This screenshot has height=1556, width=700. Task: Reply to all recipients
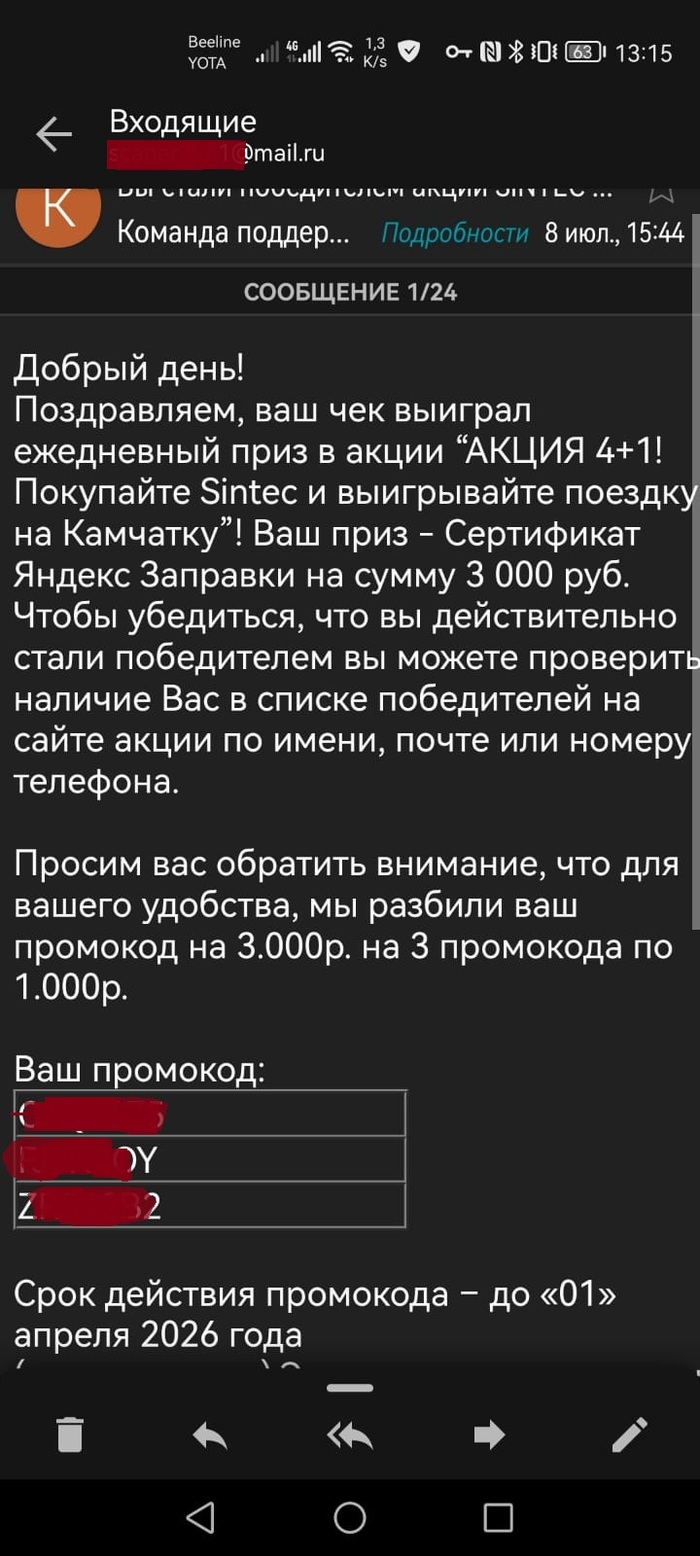(349, 1435)
